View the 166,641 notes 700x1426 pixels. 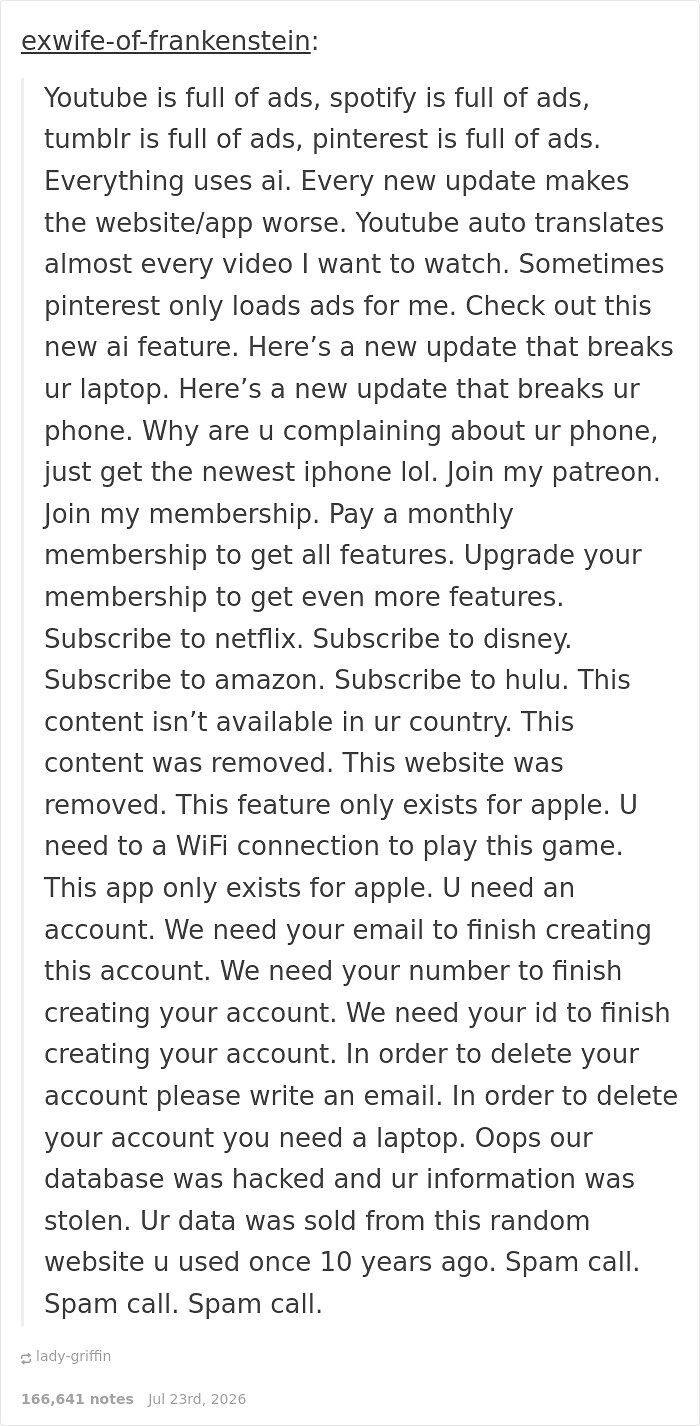[77, 1399]
